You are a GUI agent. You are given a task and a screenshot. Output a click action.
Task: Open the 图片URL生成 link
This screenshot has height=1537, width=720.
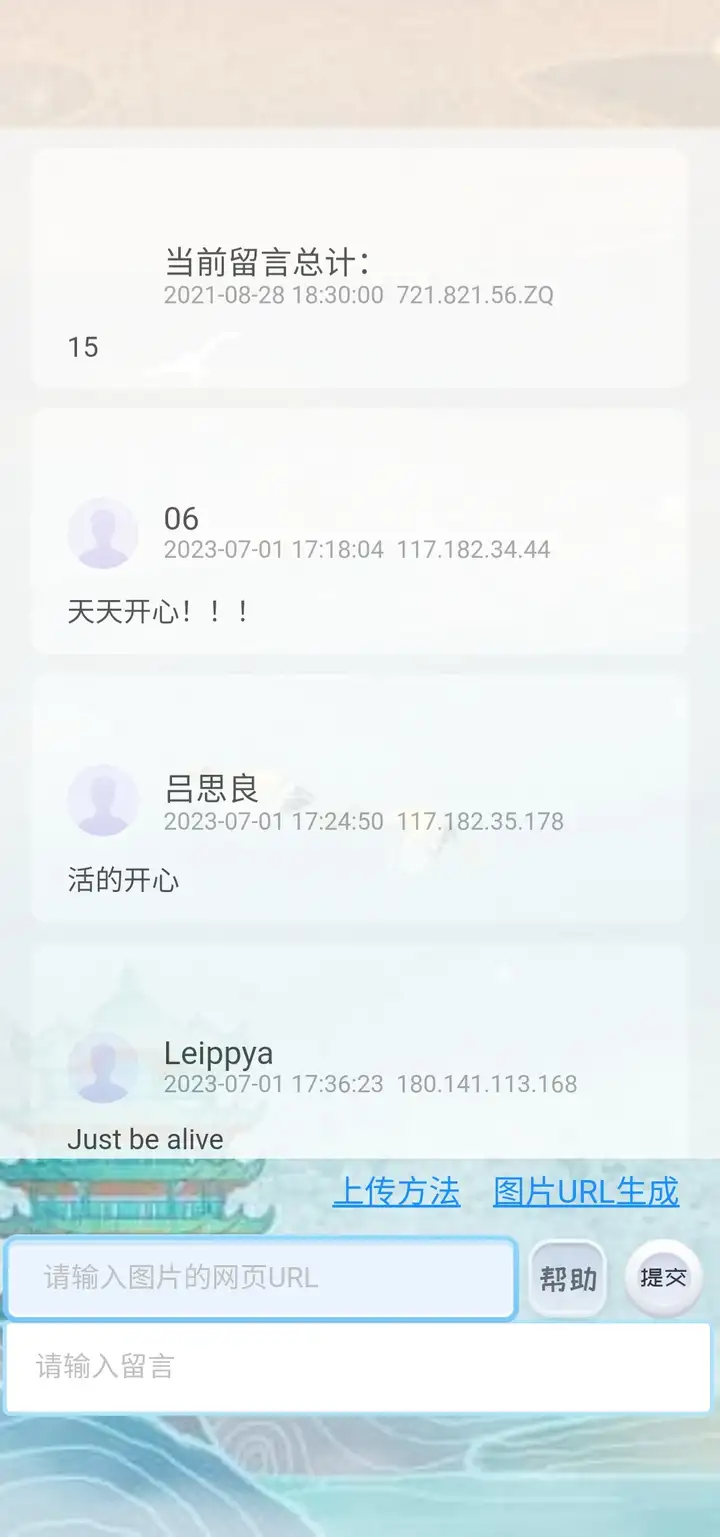point(586,1192)
